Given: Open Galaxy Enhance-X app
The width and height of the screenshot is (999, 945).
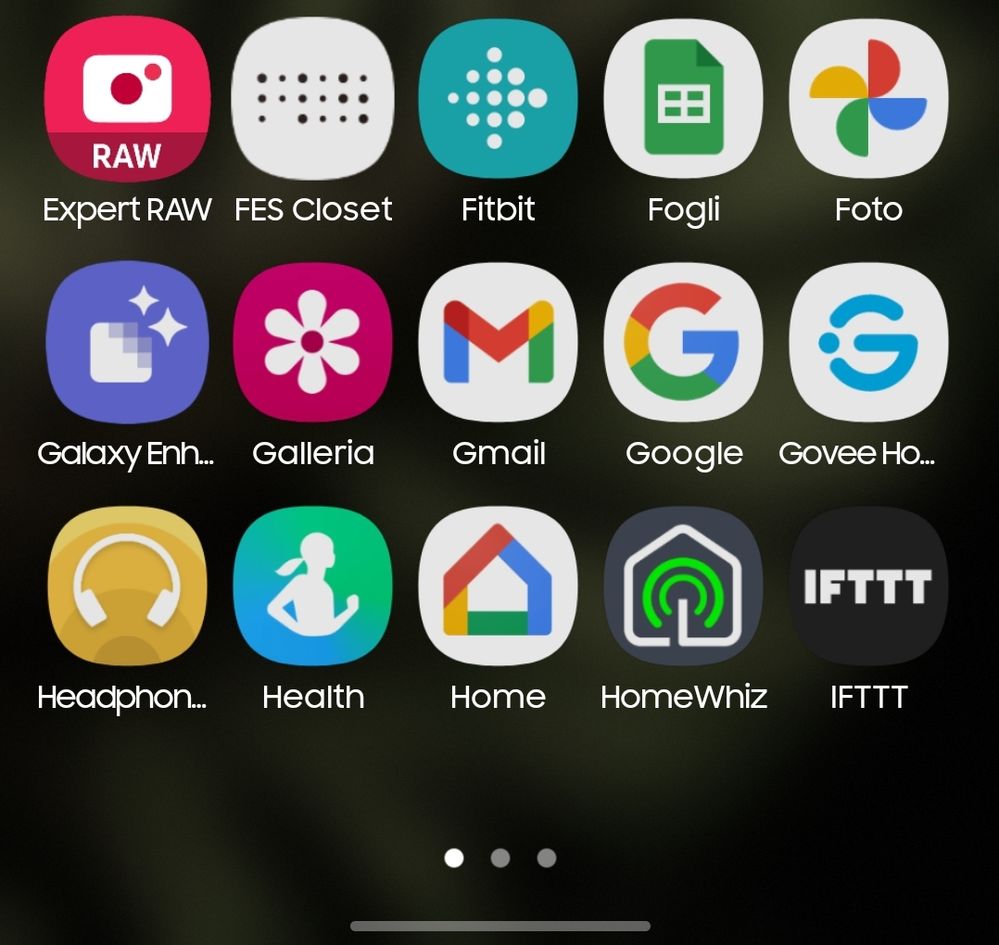Looking at the screenshot, I should coord(127,343).
